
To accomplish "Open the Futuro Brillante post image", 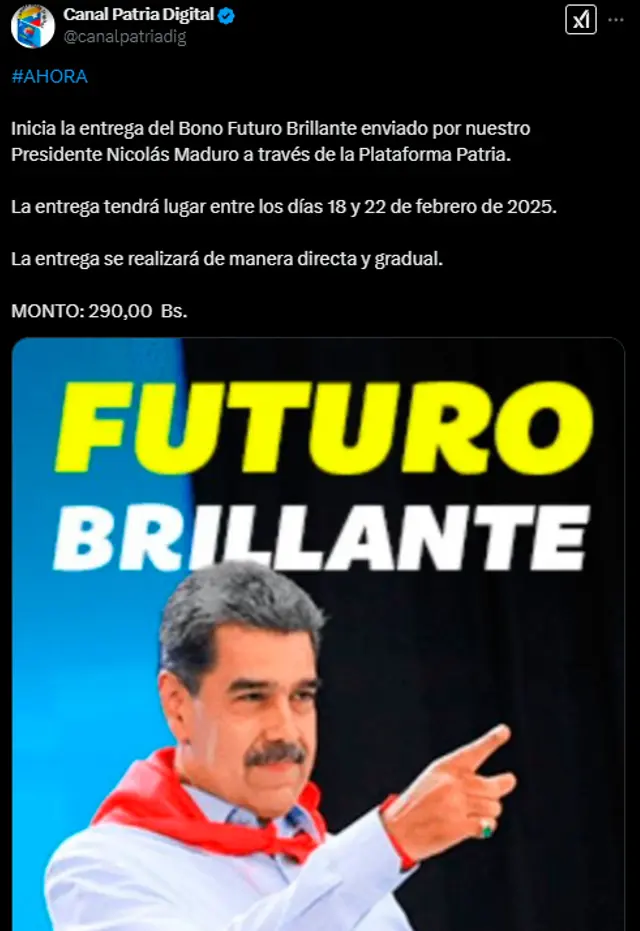I will tap(318, 634).
